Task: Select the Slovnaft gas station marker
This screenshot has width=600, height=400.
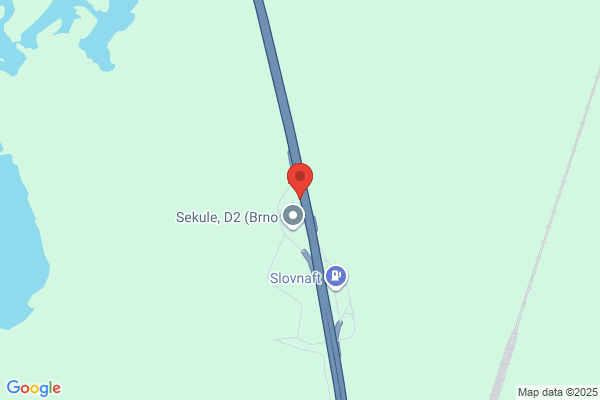Action: [336, 276]
